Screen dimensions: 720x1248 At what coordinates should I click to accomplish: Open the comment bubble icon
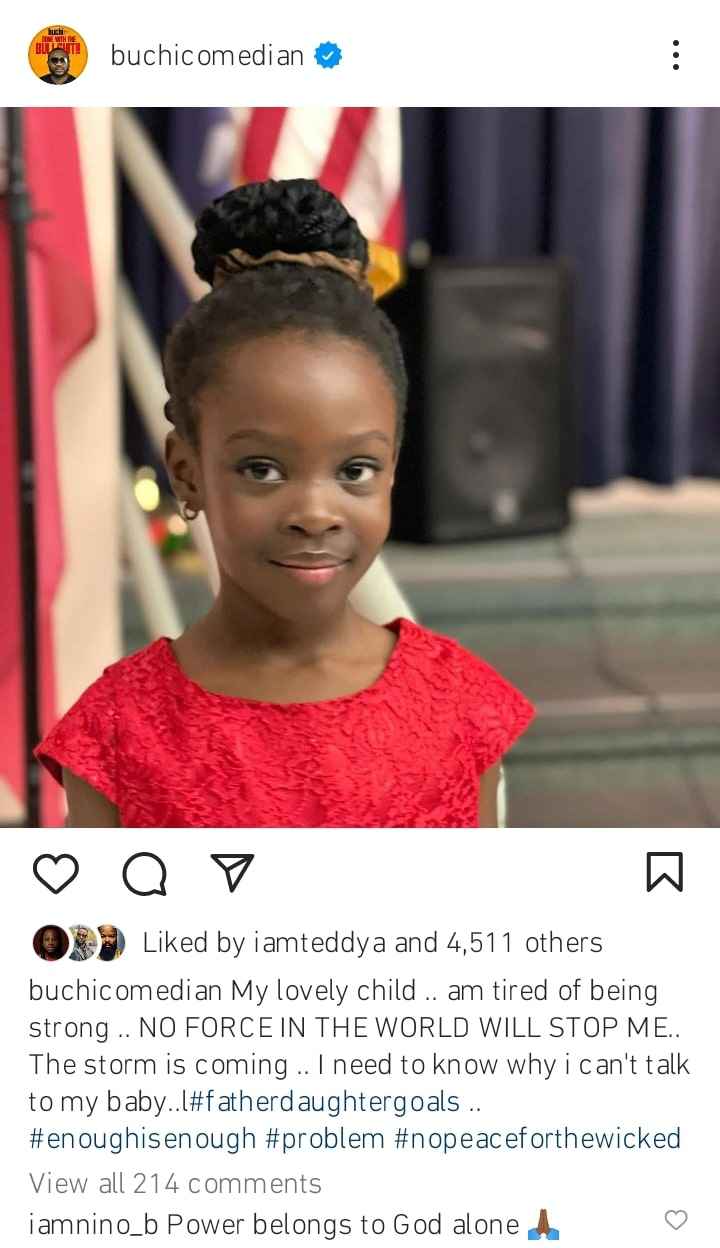pyautogui.click(x=144, y=873)
